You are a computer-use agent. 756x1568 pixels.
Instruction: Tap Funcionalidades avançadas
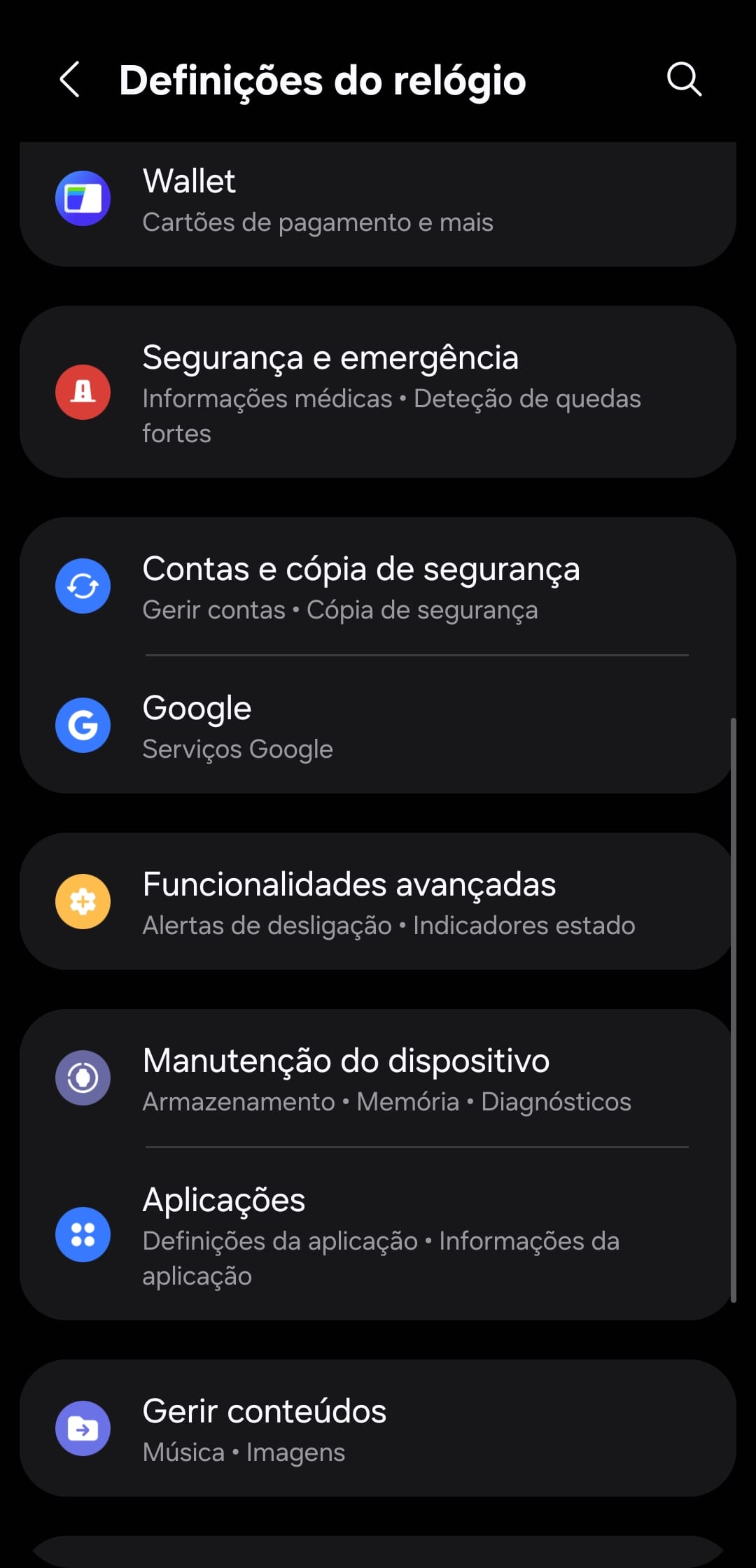[x=378, y=902]
